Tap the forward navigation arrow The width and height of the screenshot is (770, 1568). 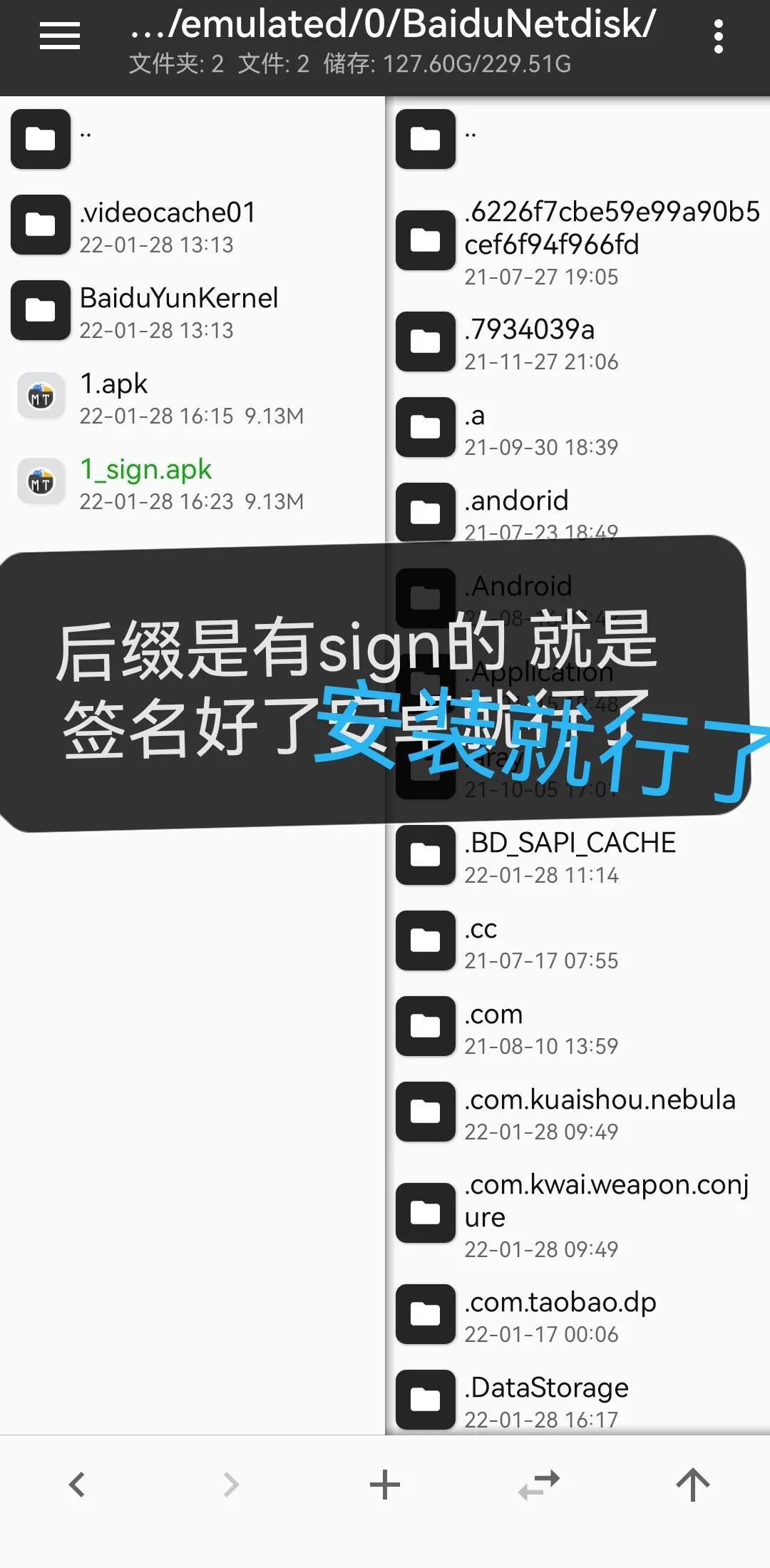230,1485
